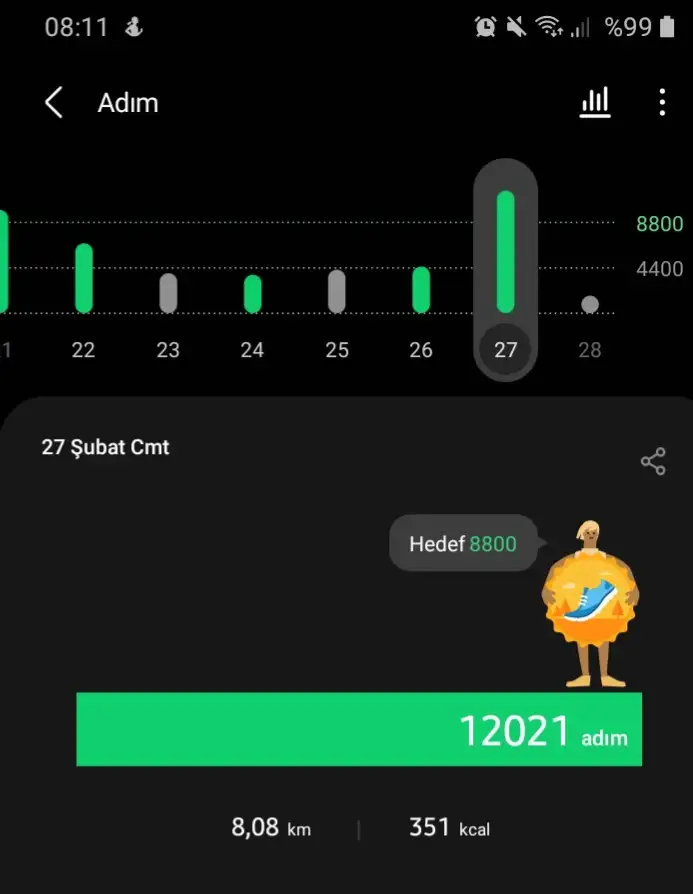
Task: Open the three-dot overflow menu
Action: (x=662, y=102)
